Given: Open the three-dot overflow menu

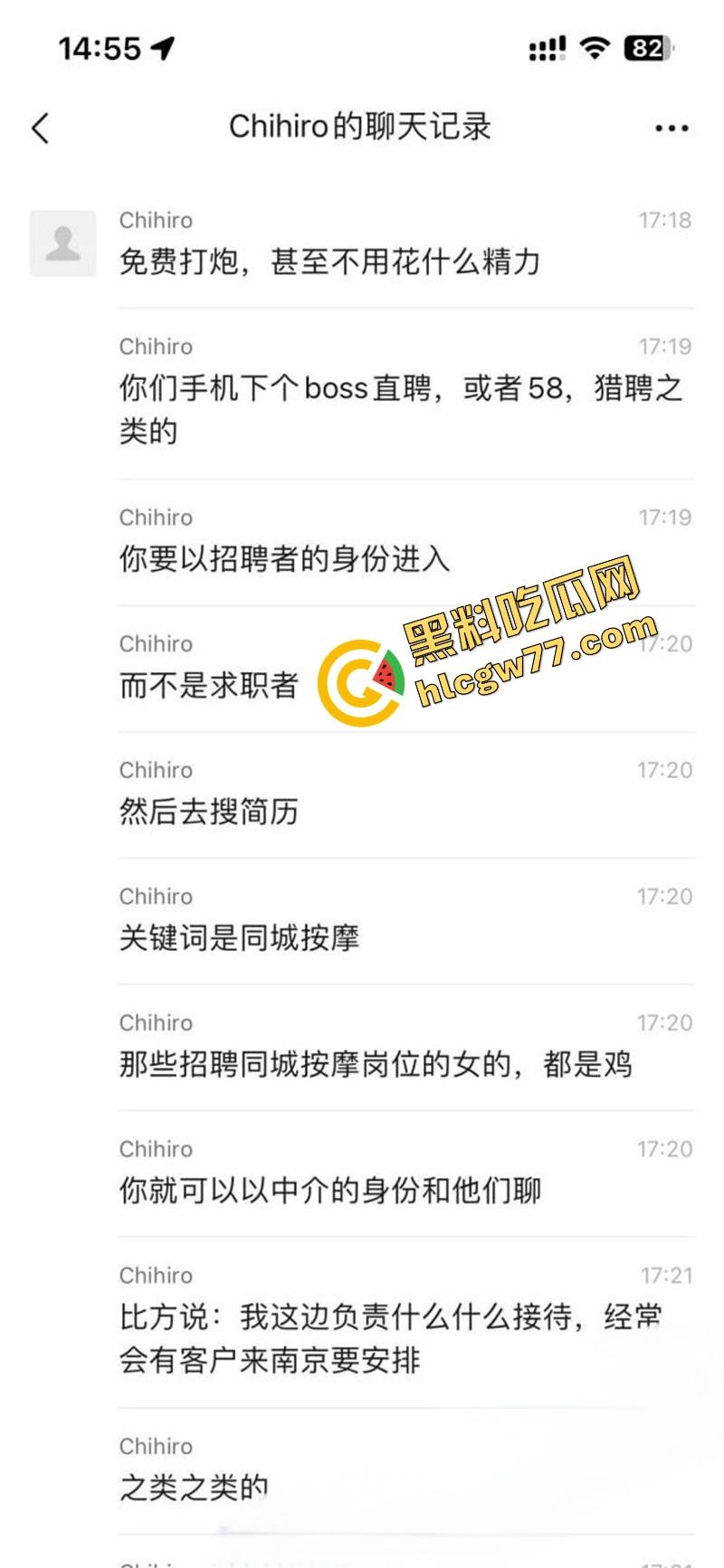Looking at the screenshot, I should (672, 128).
